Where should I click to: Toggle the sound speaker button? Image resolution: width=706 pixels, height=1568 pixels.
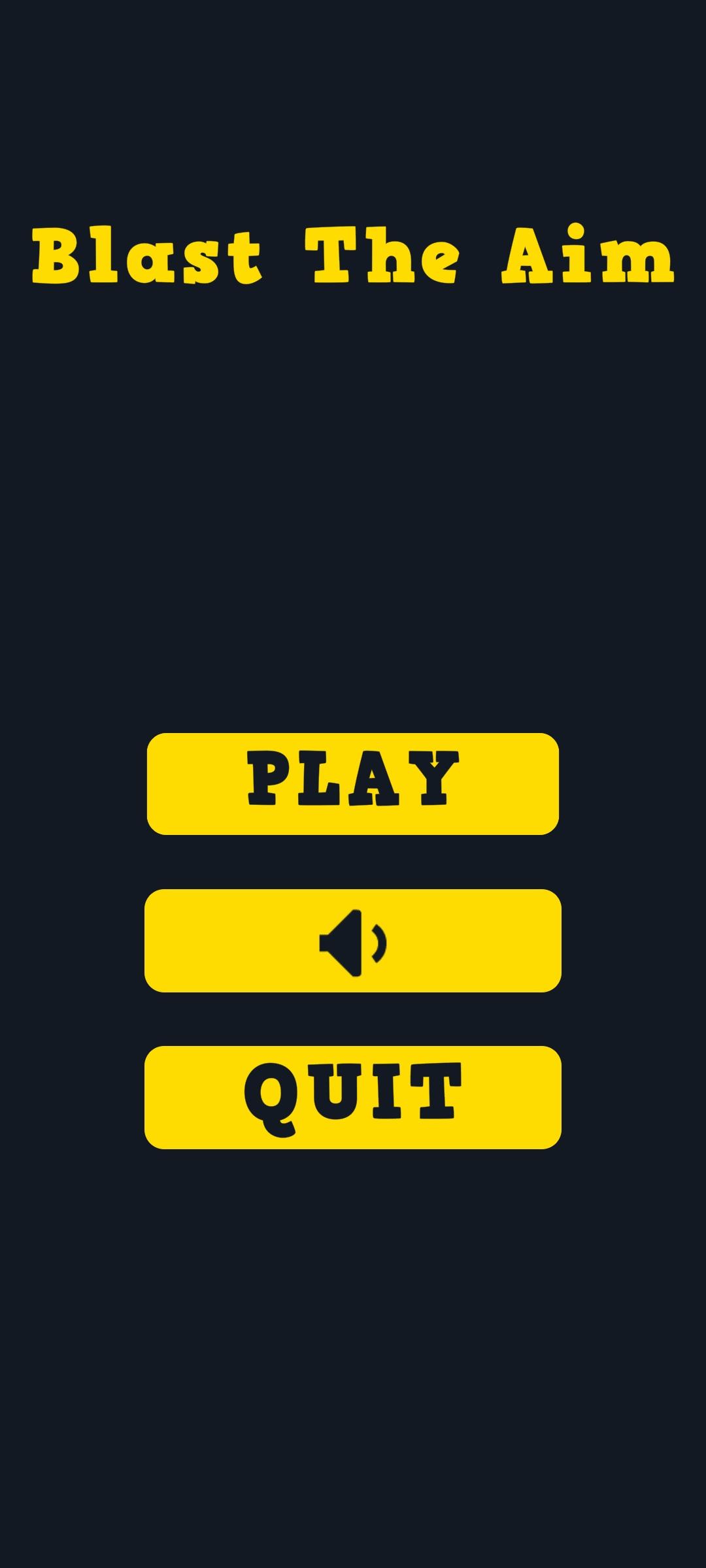click(x=353, y=941)
